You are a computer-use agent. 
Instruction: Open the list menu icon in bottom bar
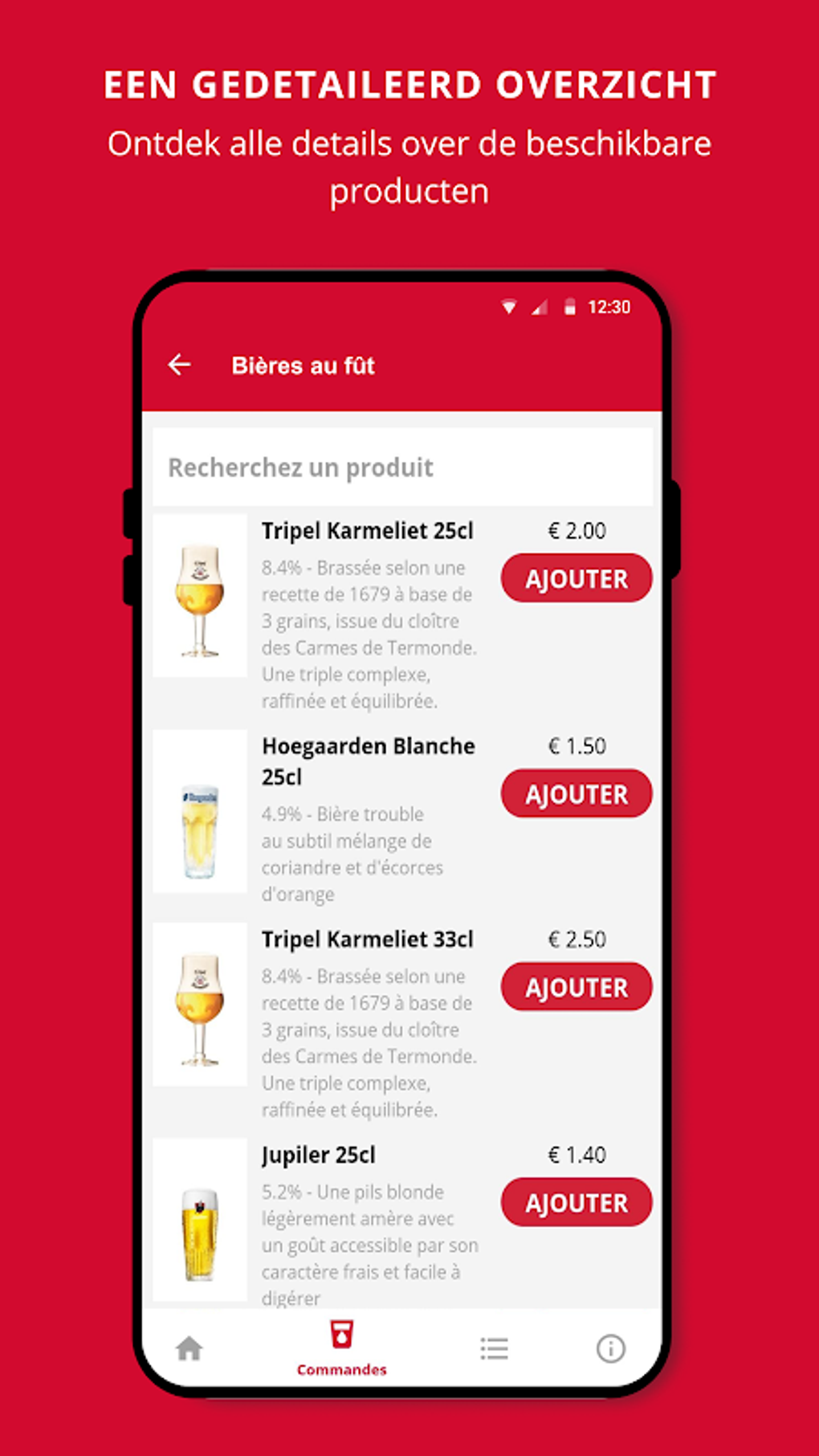(493, 1345)
